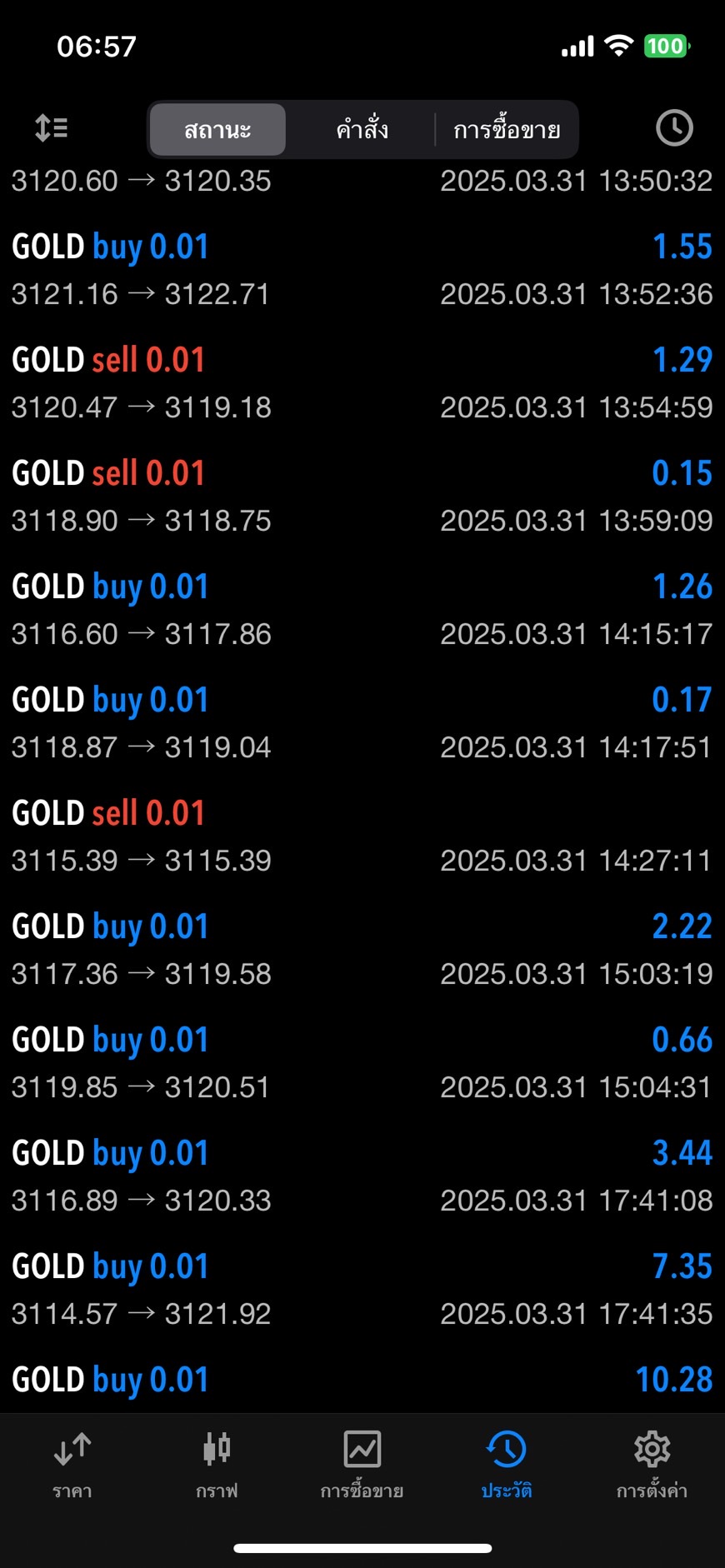Open the history period clock icon
Screen dimensions: 725x1568
pyautogui.click(x=674, y=128)
